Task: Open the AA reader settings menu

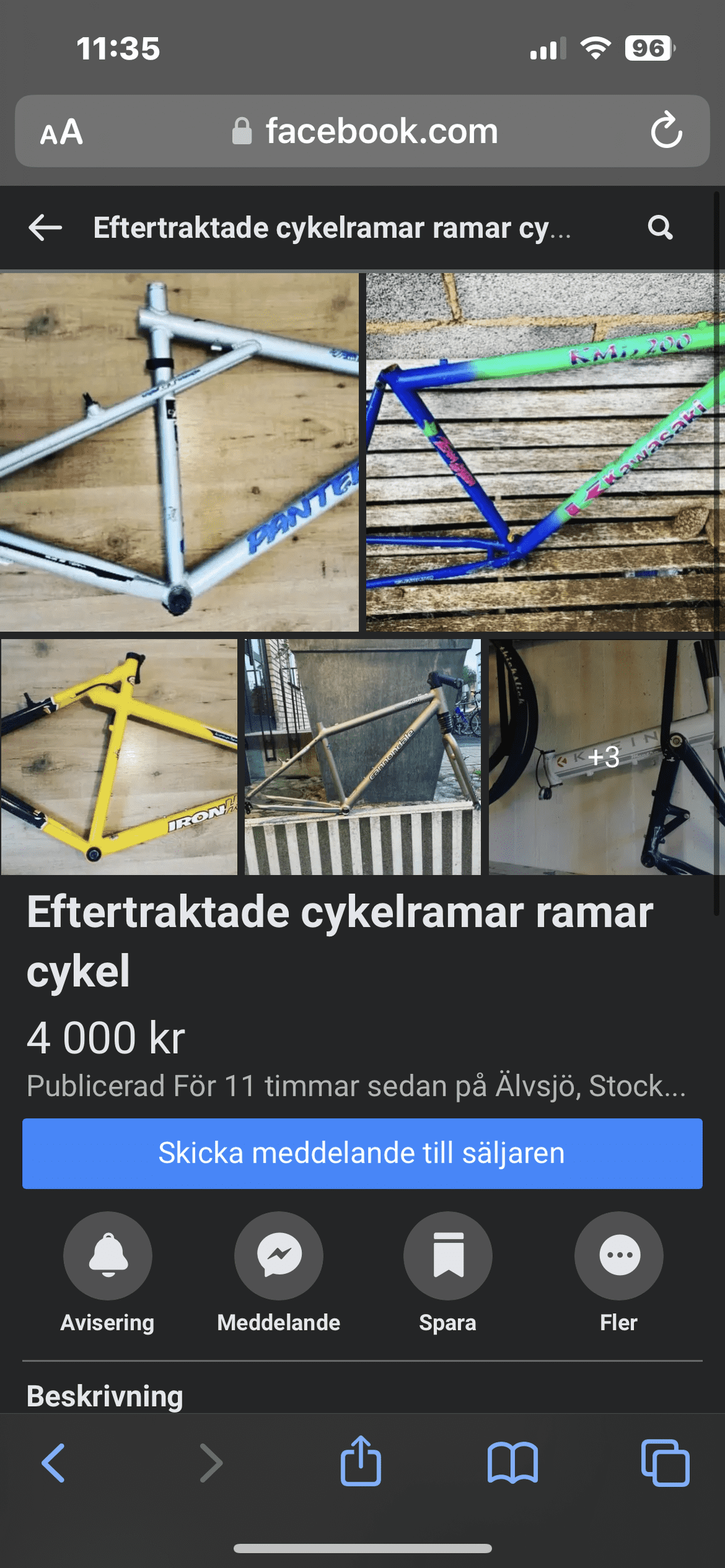Action: pyautogui.click(x=61, y=132)
